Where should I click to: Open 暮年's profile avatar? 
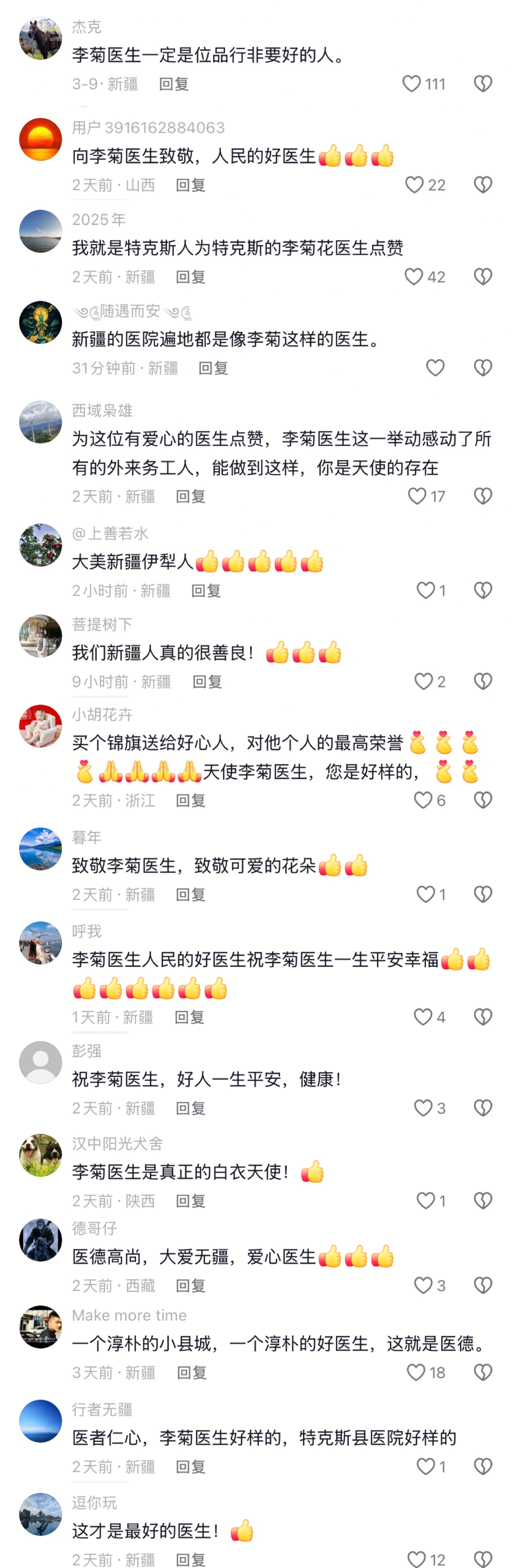40,849
